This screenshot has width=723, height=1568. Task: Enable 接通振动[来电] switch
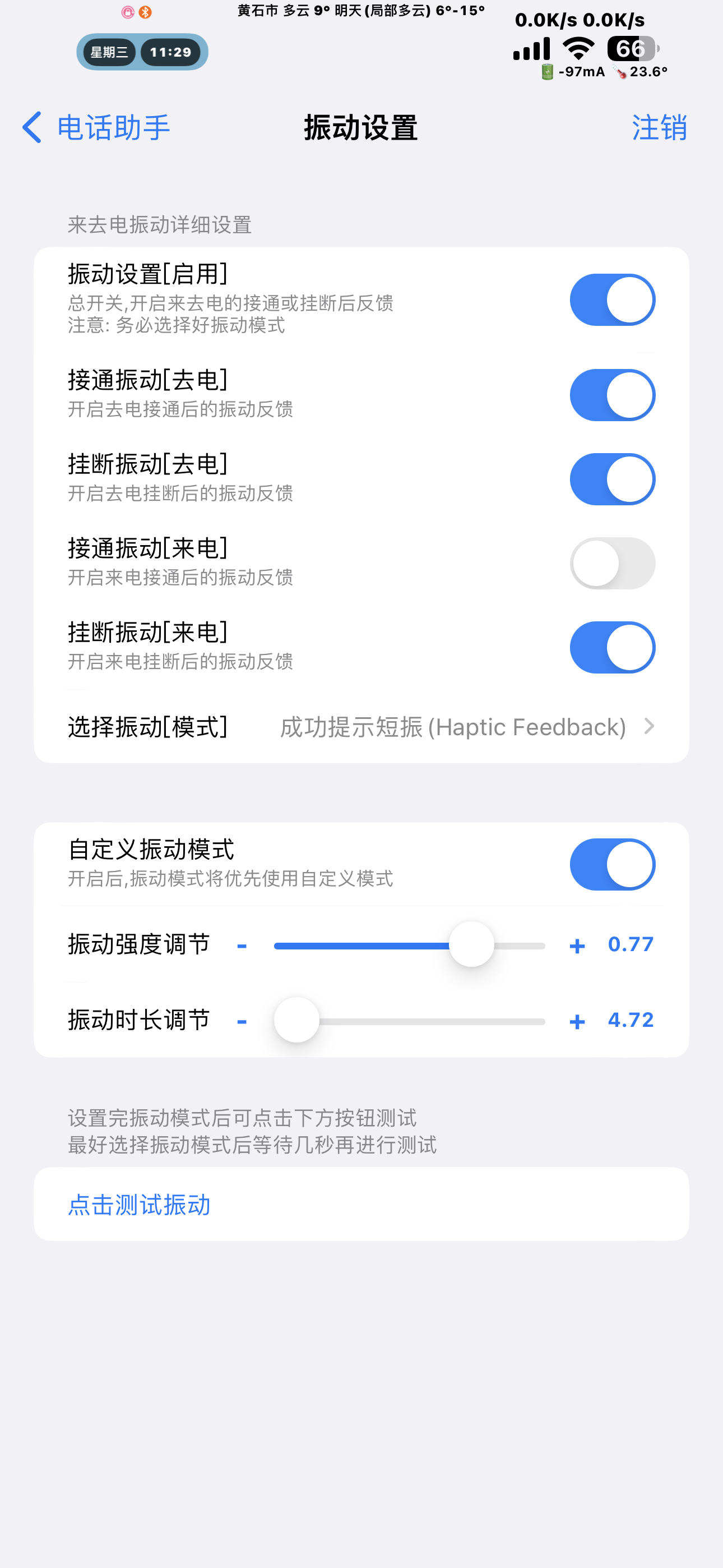611,563
